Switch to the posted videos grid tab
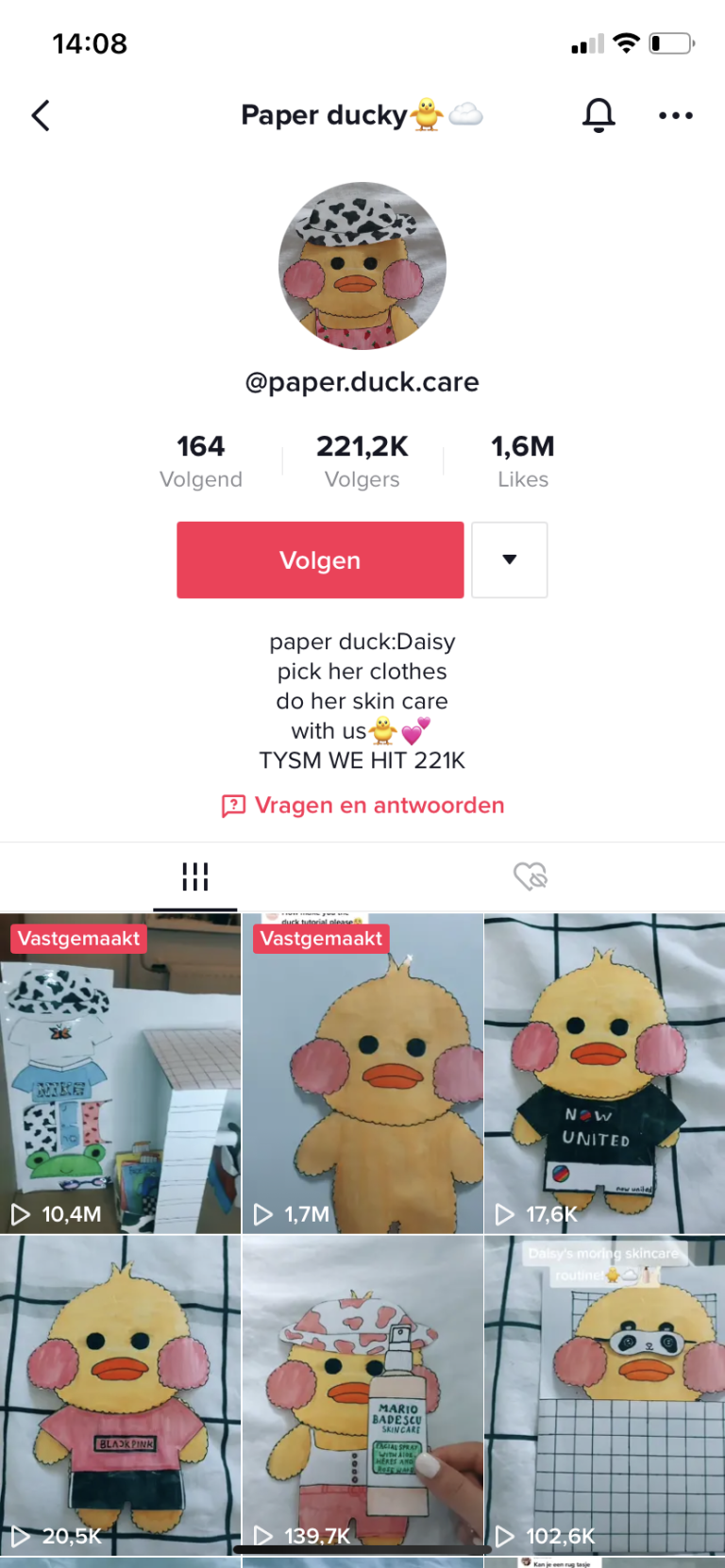This screenshot has height=1568, width=725. [x=194, y=876]
